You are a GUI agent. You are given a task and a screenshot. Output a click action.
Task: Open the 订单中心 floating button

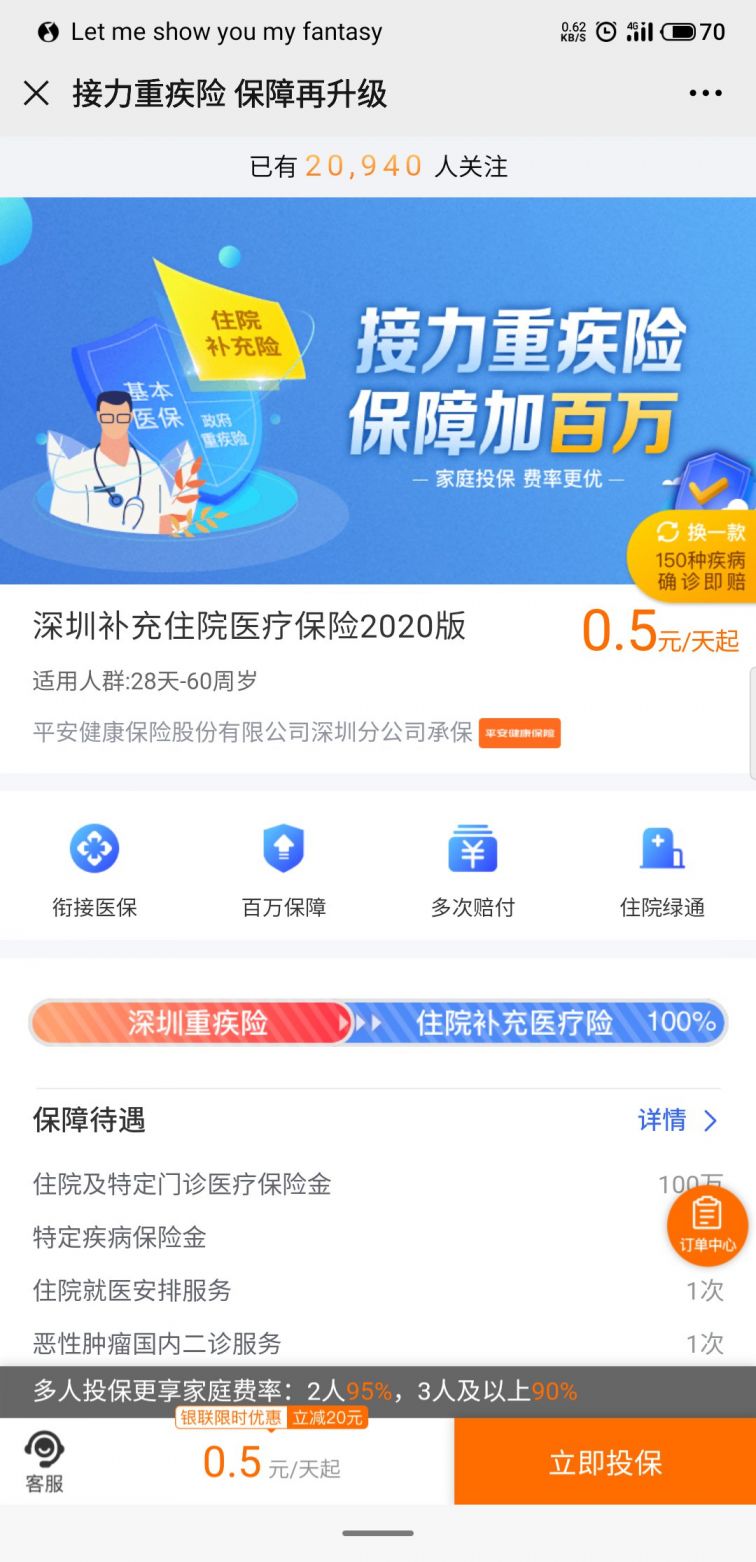(707, 1225)
